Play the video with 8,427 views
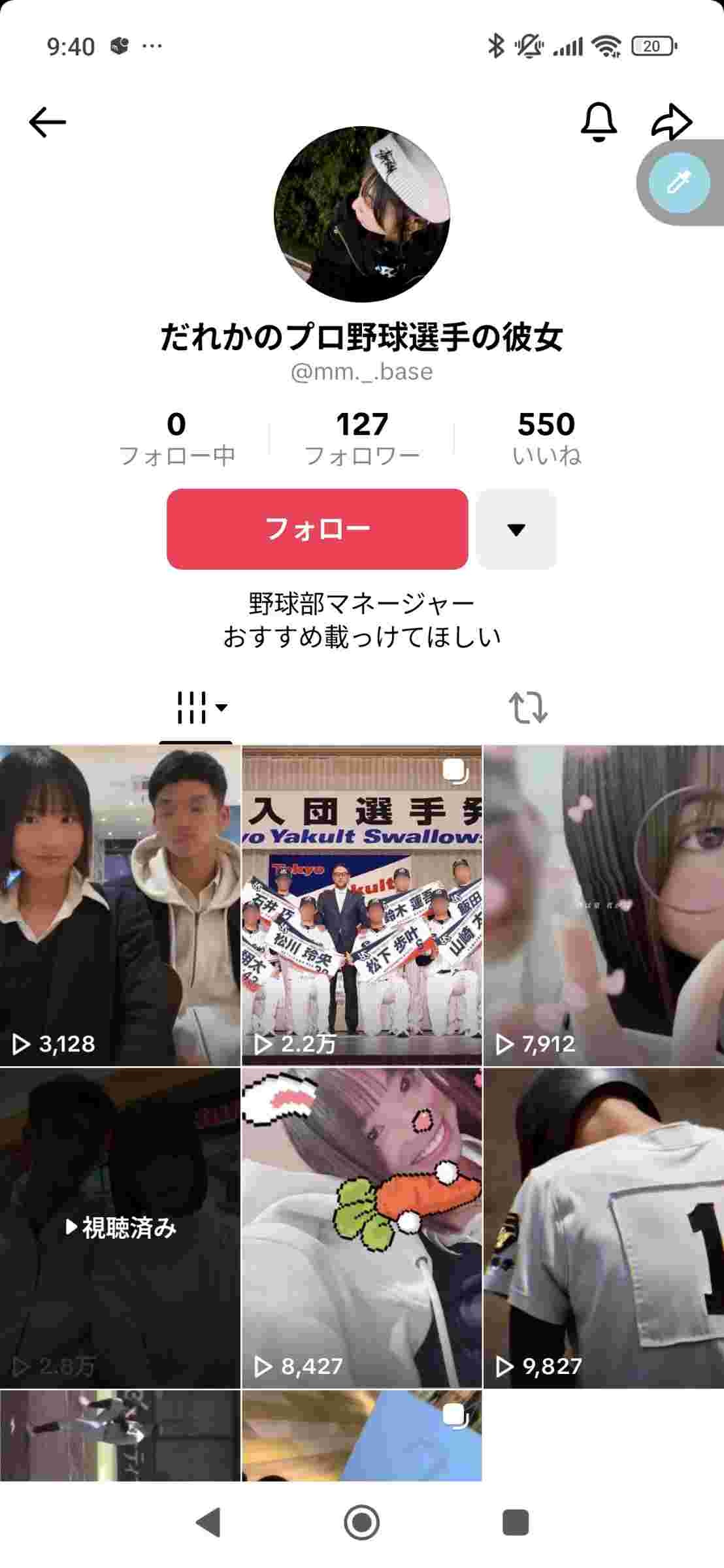 [362, 1228]
